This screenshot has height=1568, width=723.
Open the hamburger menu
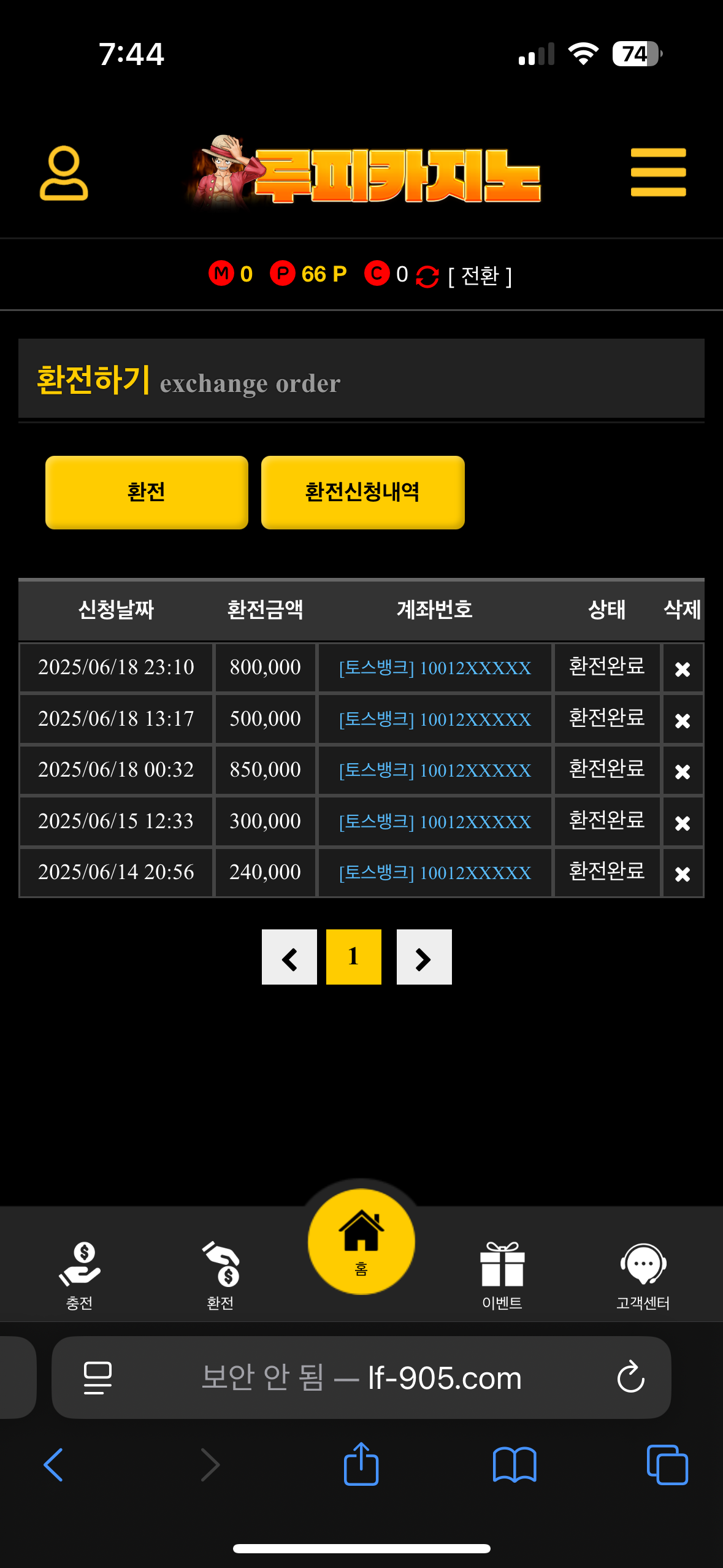point(658,172)
